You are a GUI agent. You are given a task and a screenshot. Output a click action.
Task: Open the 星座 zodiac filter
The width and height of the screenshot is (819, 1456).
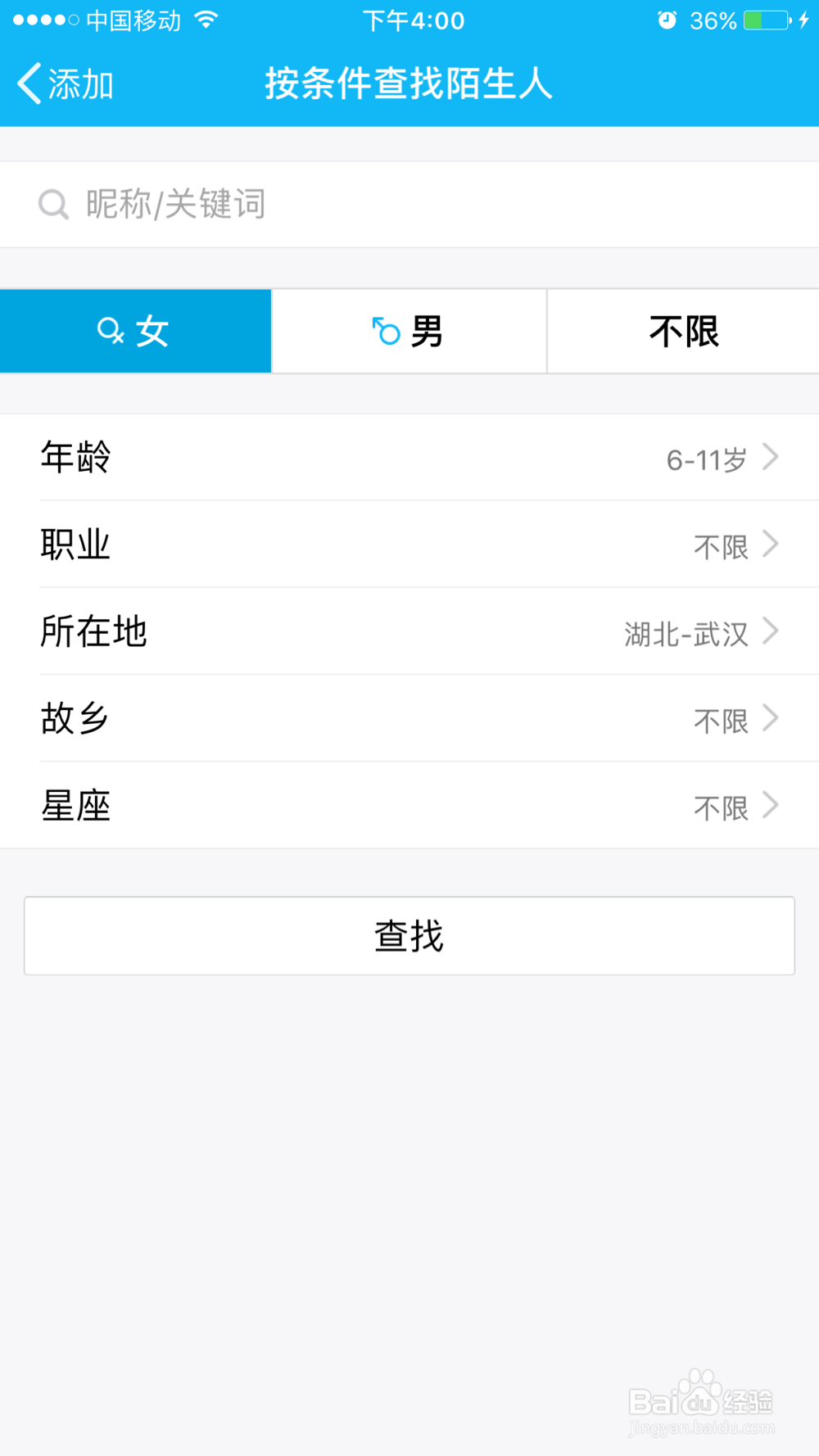[409, 806]
